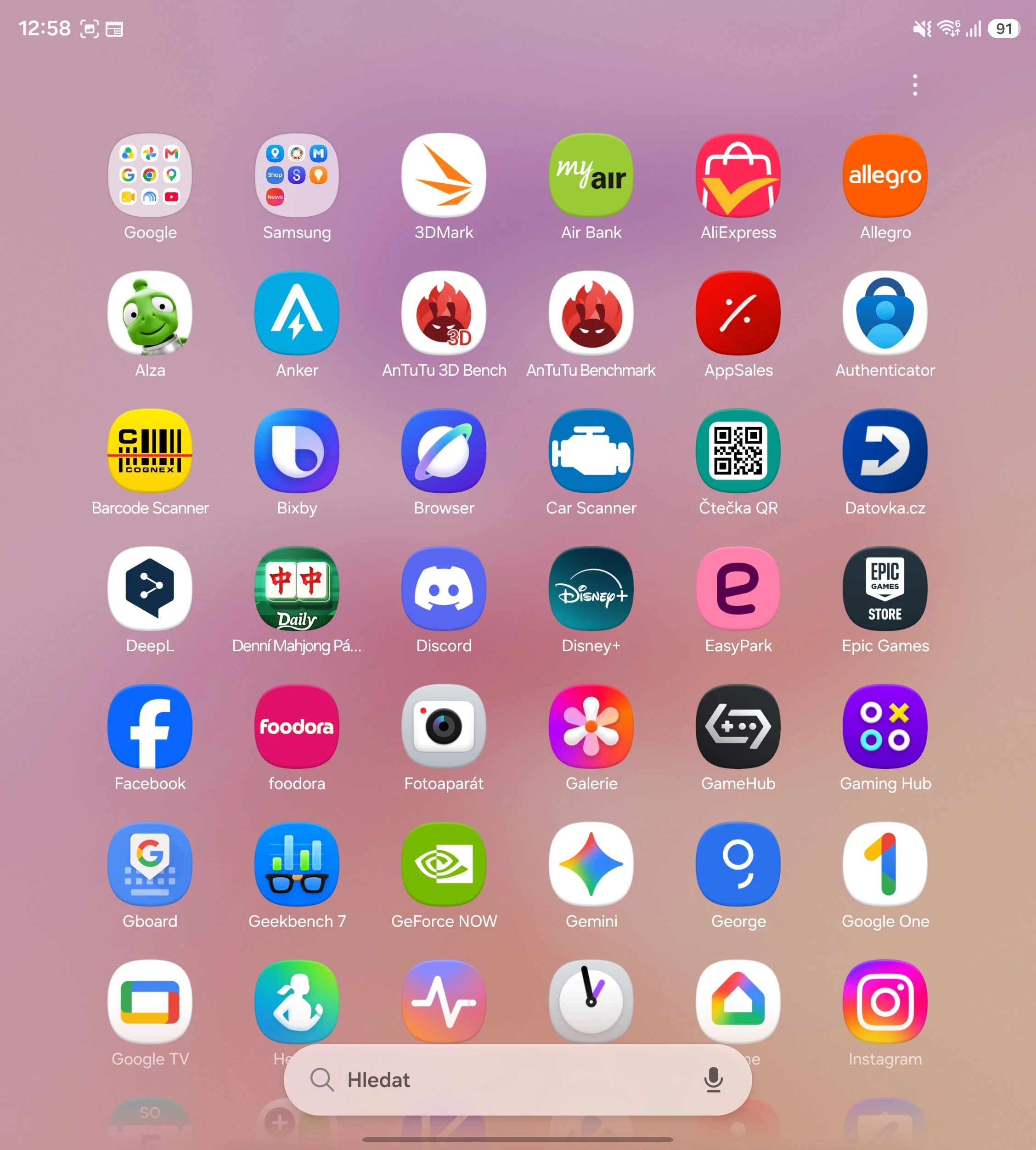Open the three-dot overflow menu

915,85
